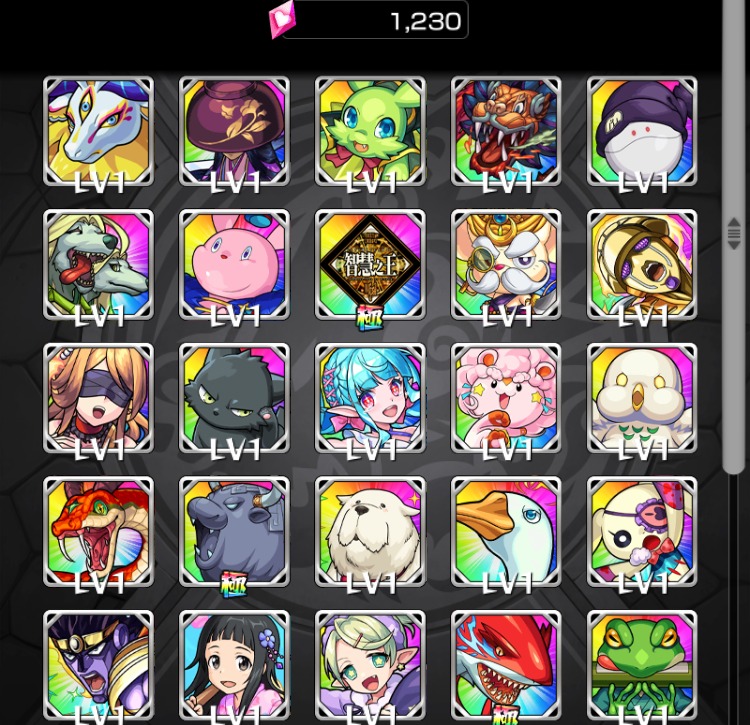Choose the pink fluffy sheep tile
The image size is (750, 725).
pyautogui.click(x=506, y=398)
